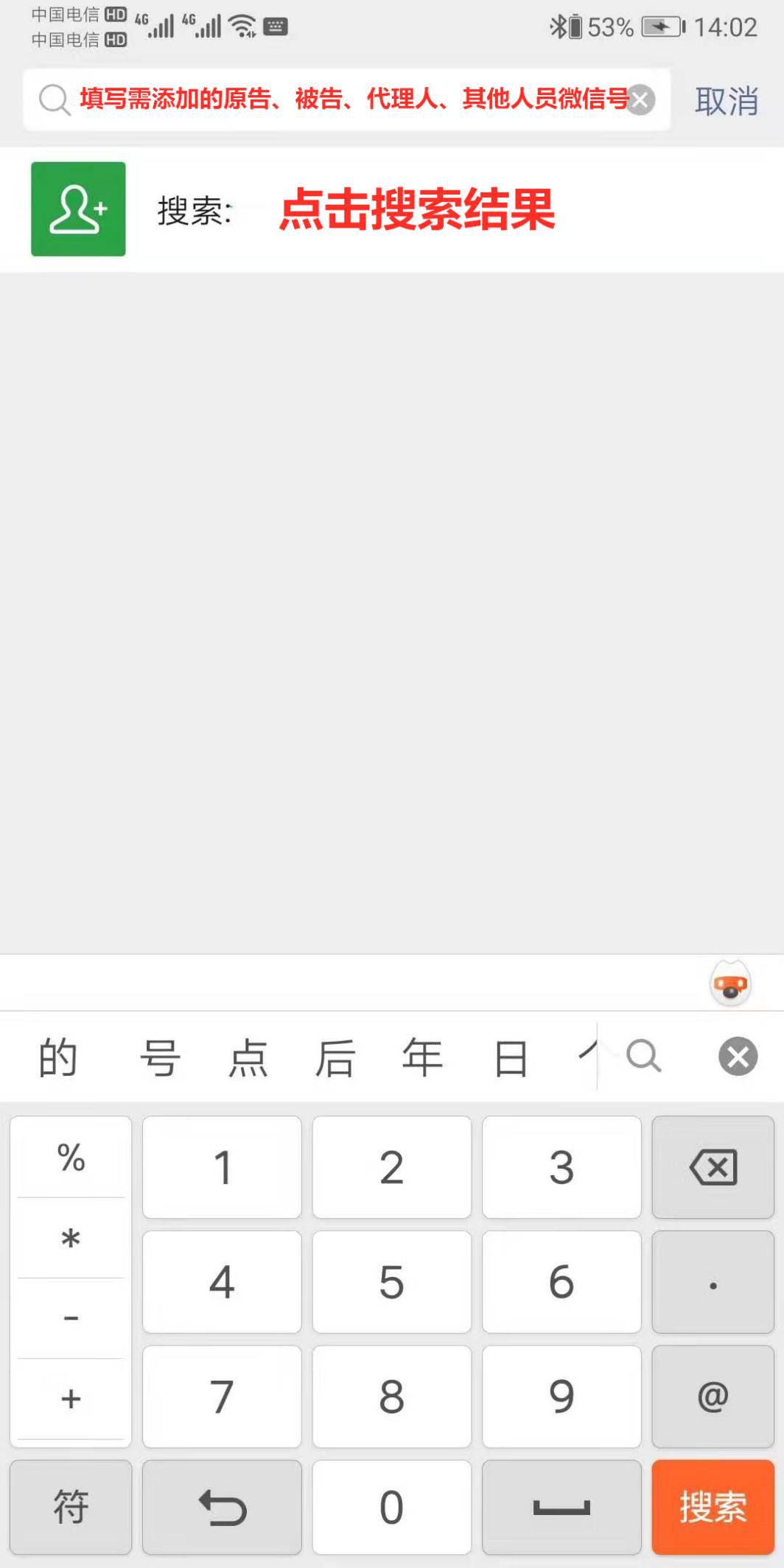Type digit 5 on the keypad
Image resolution: width=784 pixels, height=1568 pixels.
(x=391, y=1282)
